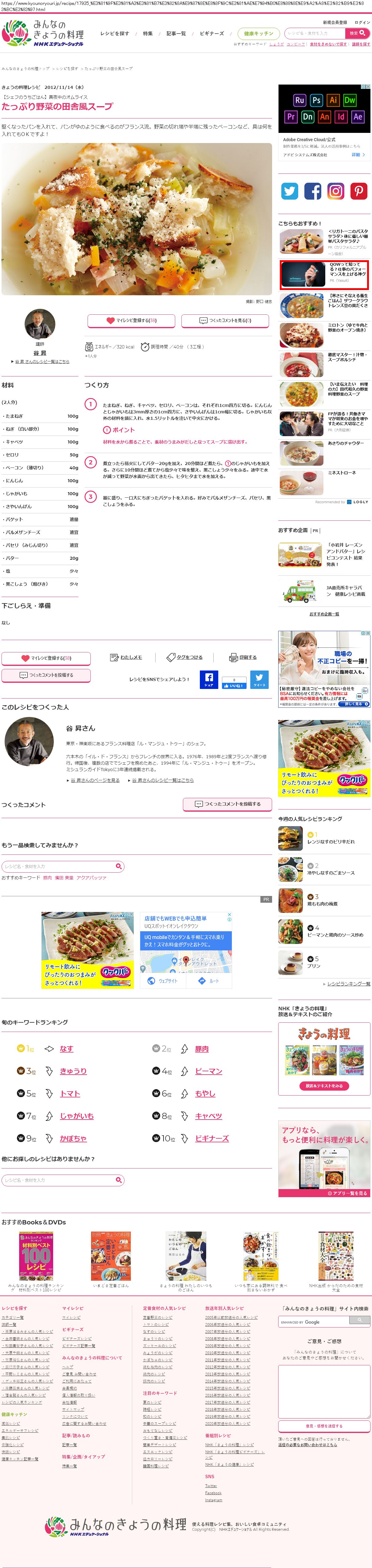This screenshot has height=1568, width=372.
Task: Share recipe with Facebook シェア button
Action: pos(209,680)
